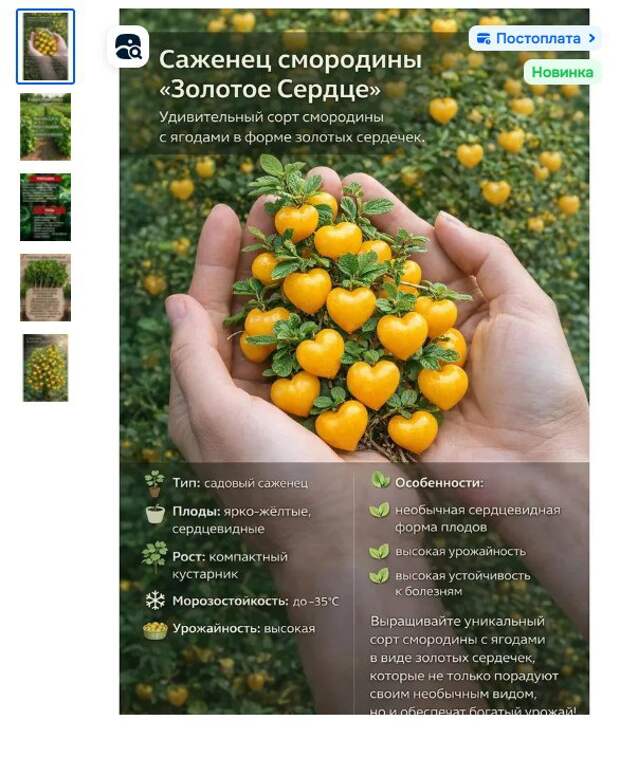Open the visual similar-search icon
Viewport: 620px width, 757px height.
click(x=128, y=47)
